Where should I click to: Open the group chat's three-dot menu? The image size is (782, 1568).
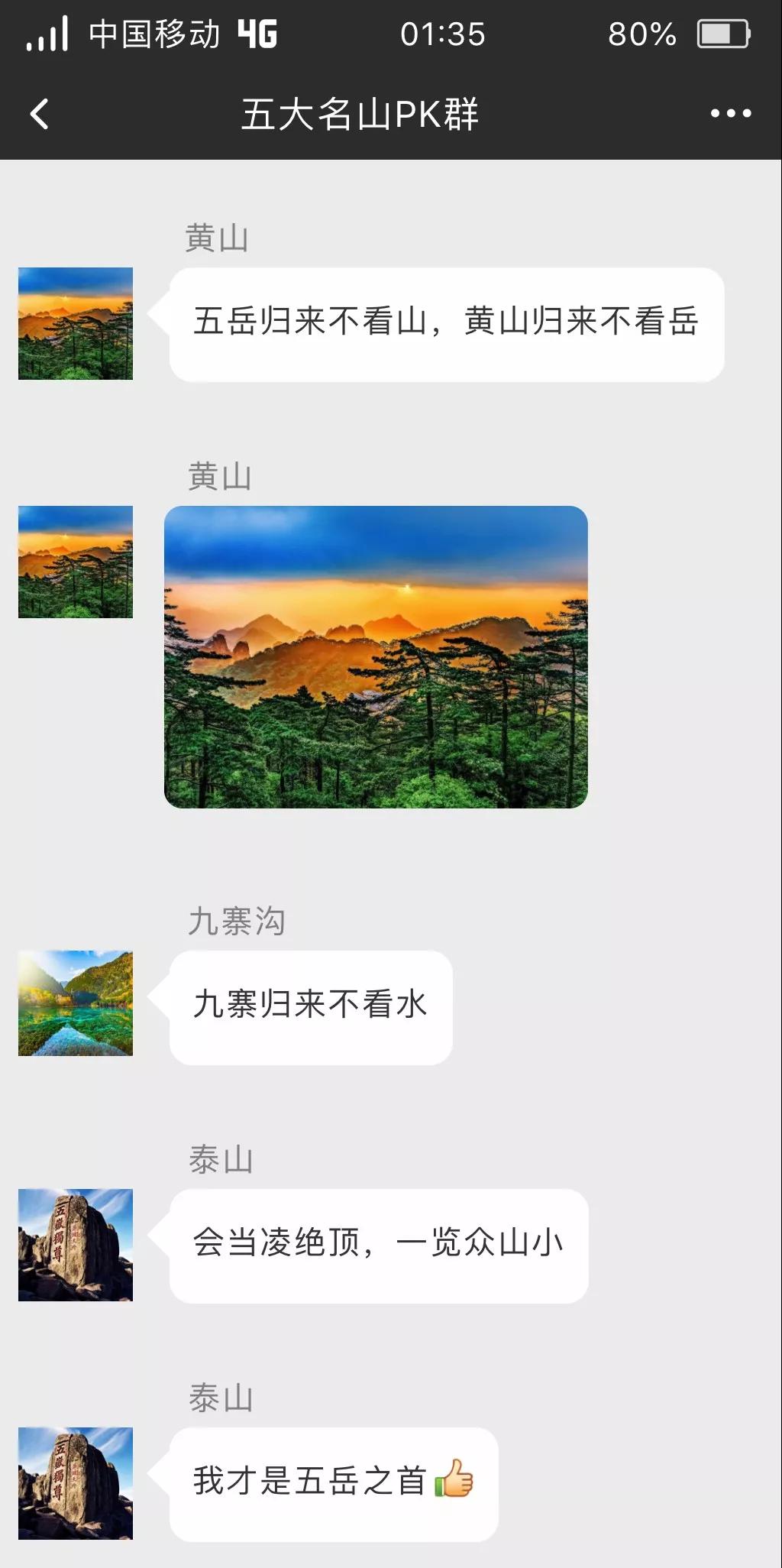pyautogui.click(x=730, y=114)
